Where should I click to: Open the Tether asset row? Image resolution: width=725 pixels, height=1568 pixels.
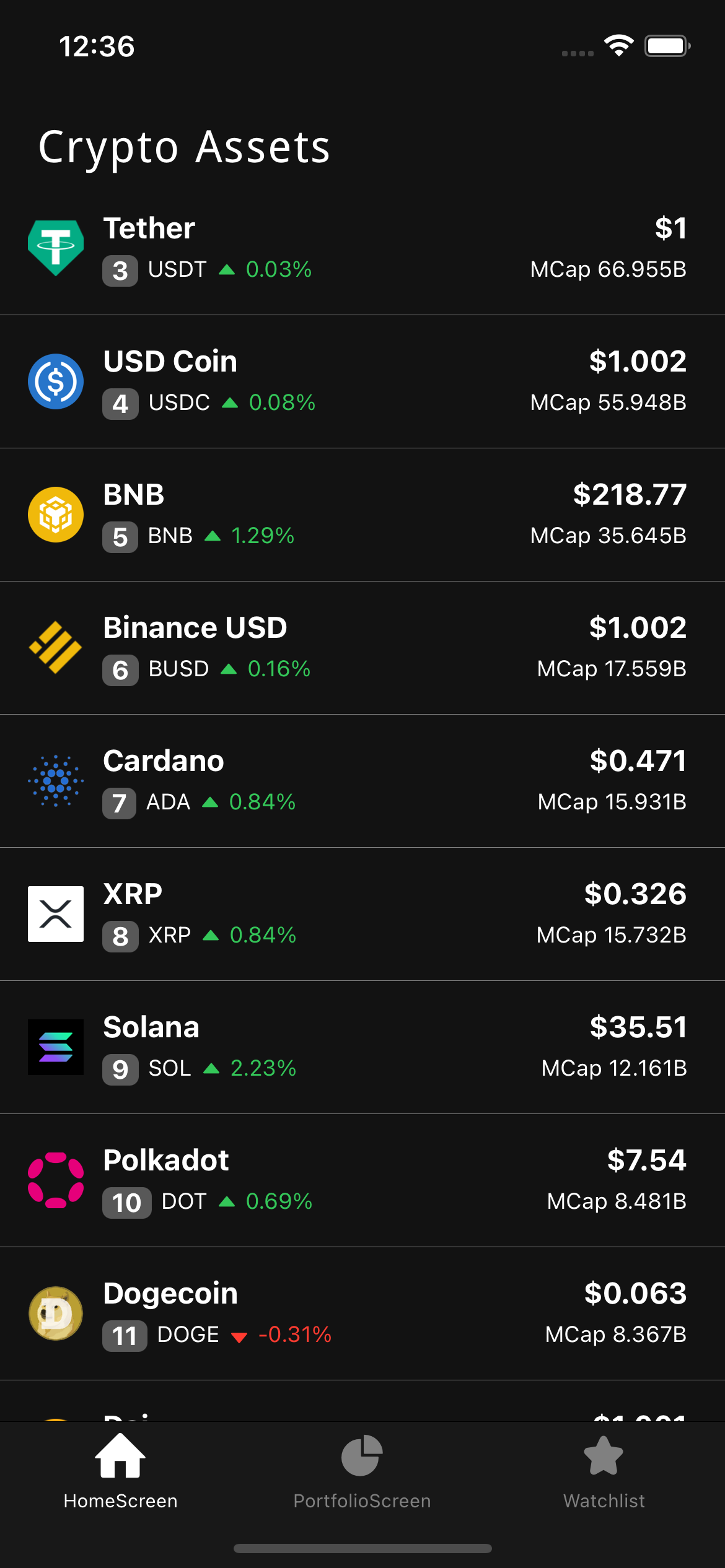(362, 248)
